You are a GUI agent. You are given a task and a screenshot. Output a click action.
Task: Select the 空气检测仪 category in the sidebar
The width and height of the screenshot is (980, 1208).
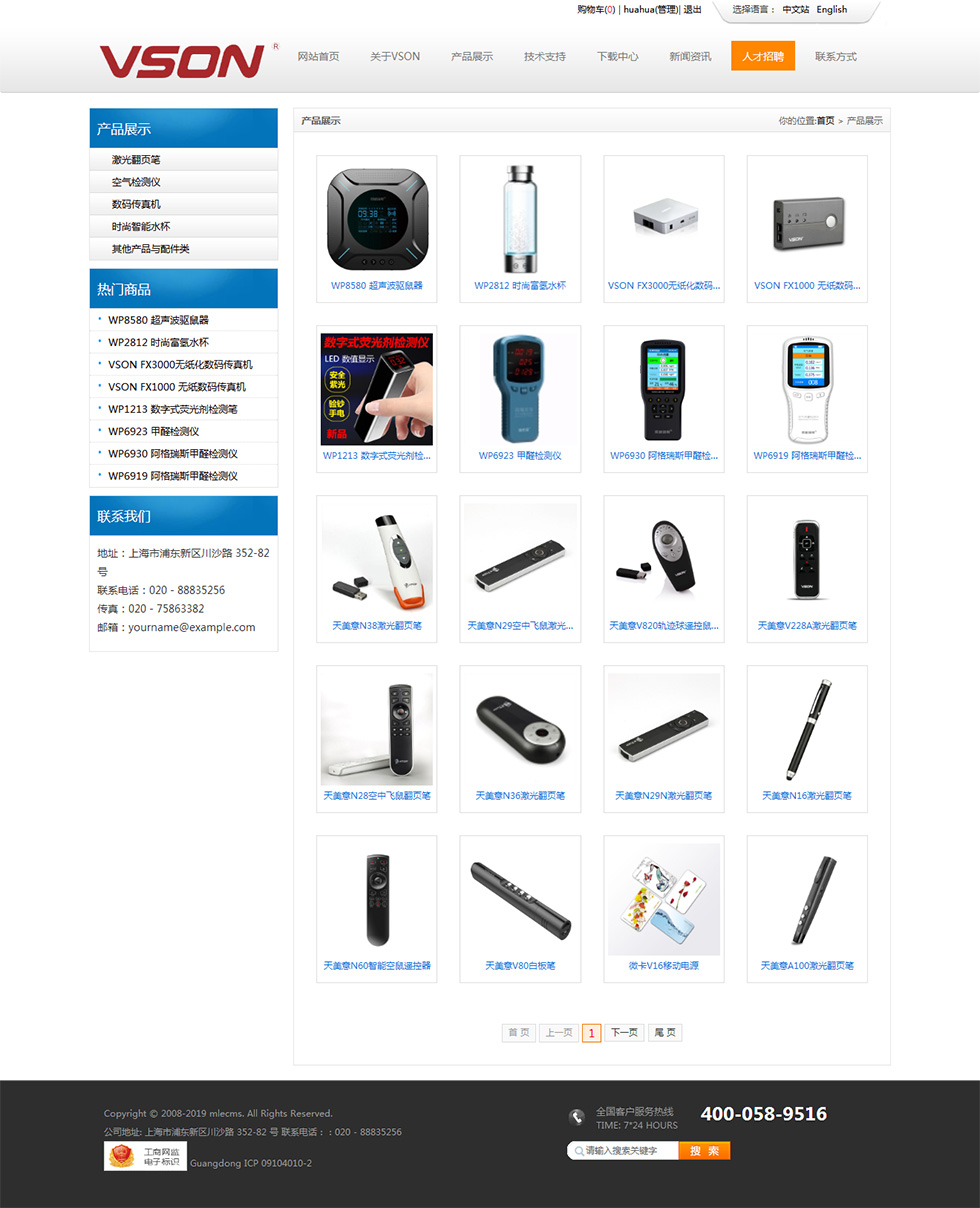[136, 182]
